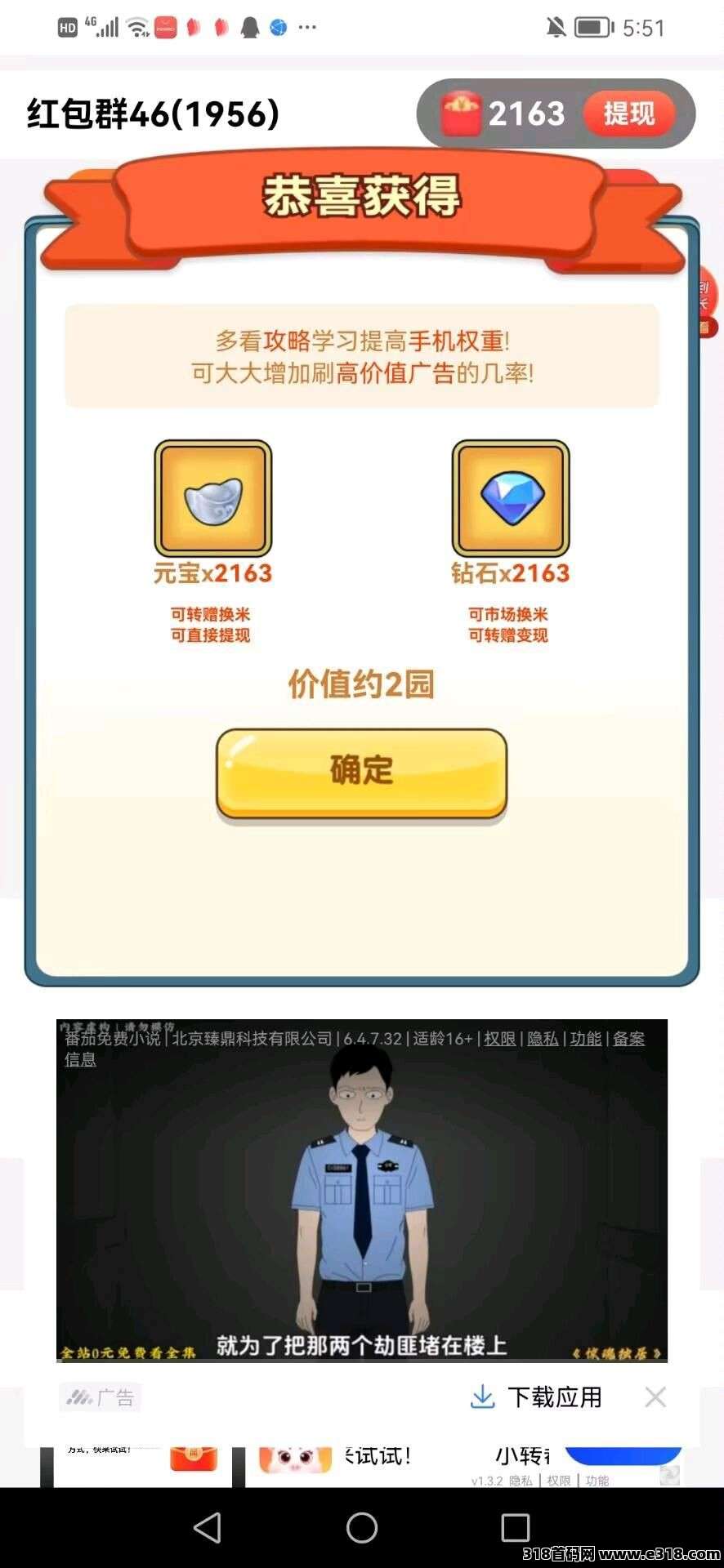This screenshot has width=724, height=1568.
Task: Tap 下载应用 to download the advertised app
Action: [x=537, y=1397]
